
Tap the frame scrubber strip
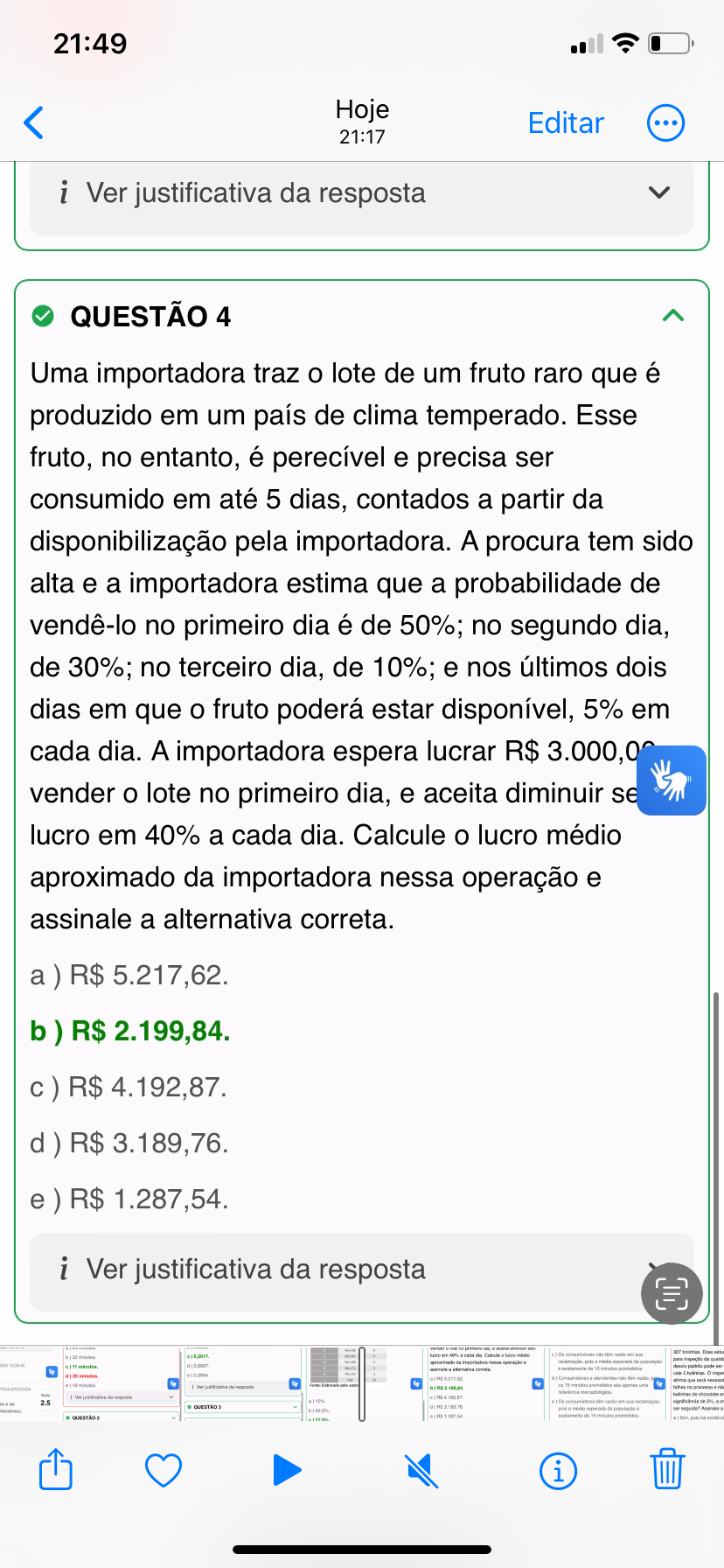pos(362,1383)
